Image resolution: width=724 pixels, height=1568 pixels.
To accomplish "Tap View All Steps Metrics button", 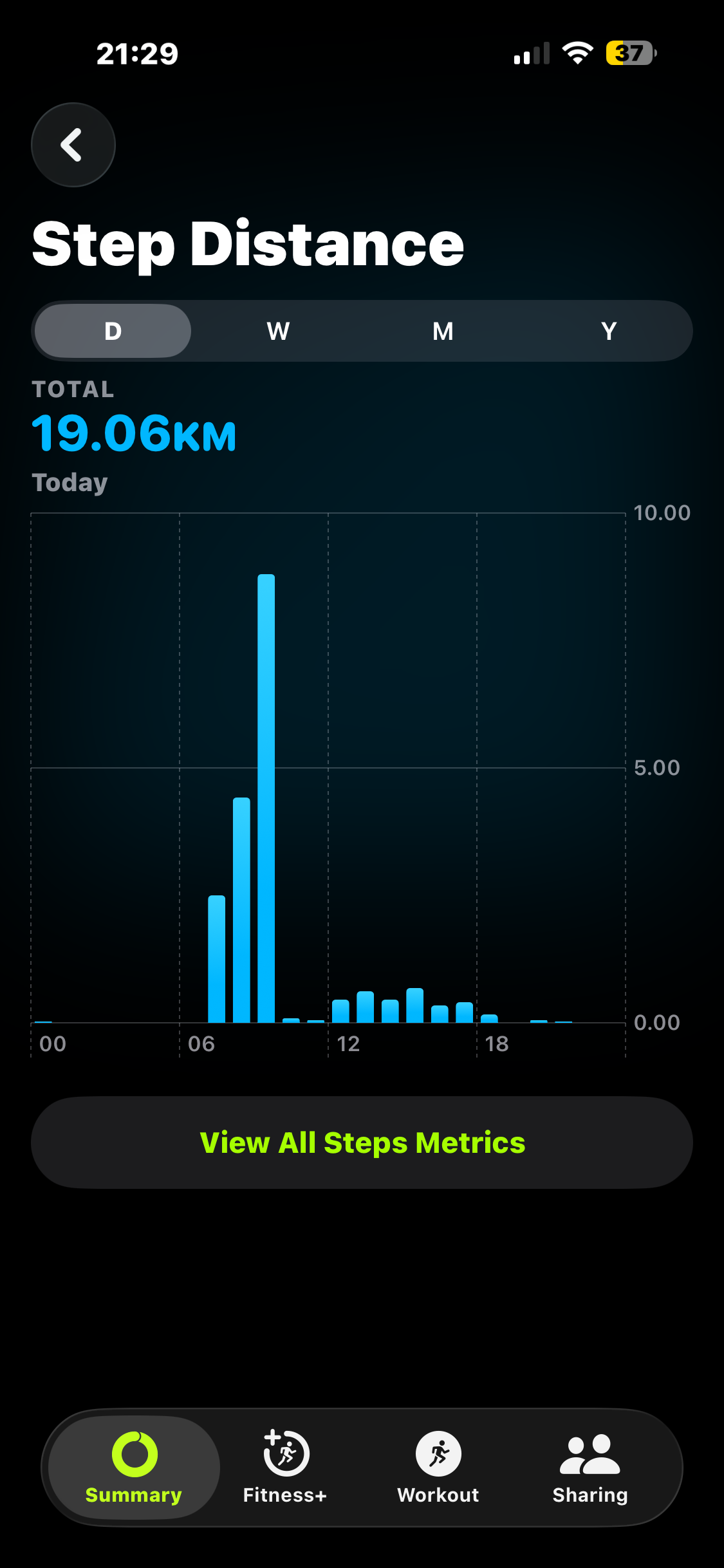I will [362, 1143].
